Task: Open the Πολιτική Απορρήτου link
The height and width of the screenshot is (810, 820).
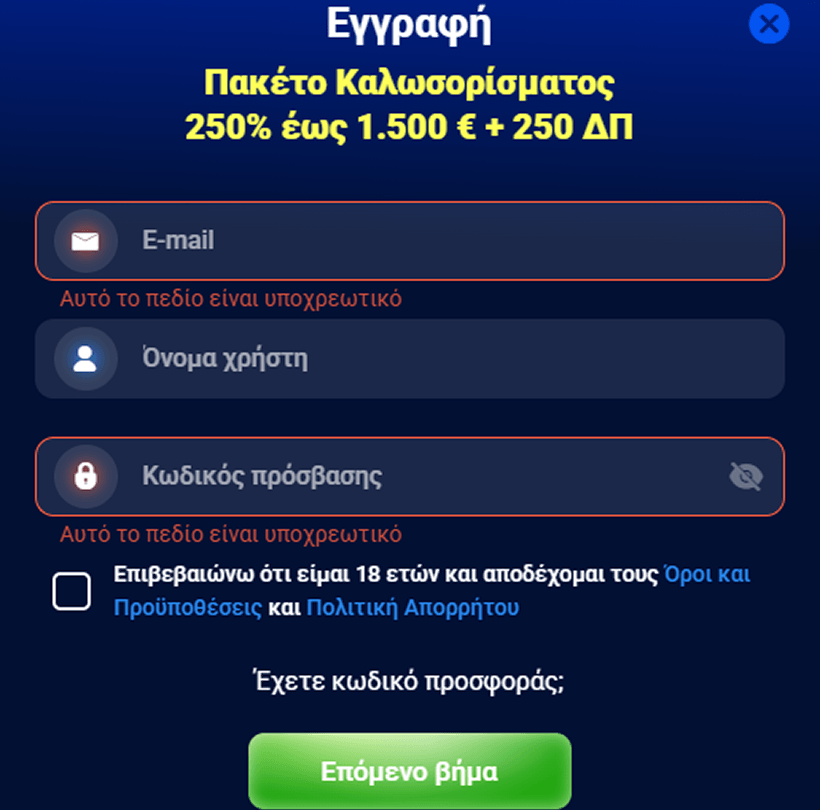Action: tap(412, 607)
